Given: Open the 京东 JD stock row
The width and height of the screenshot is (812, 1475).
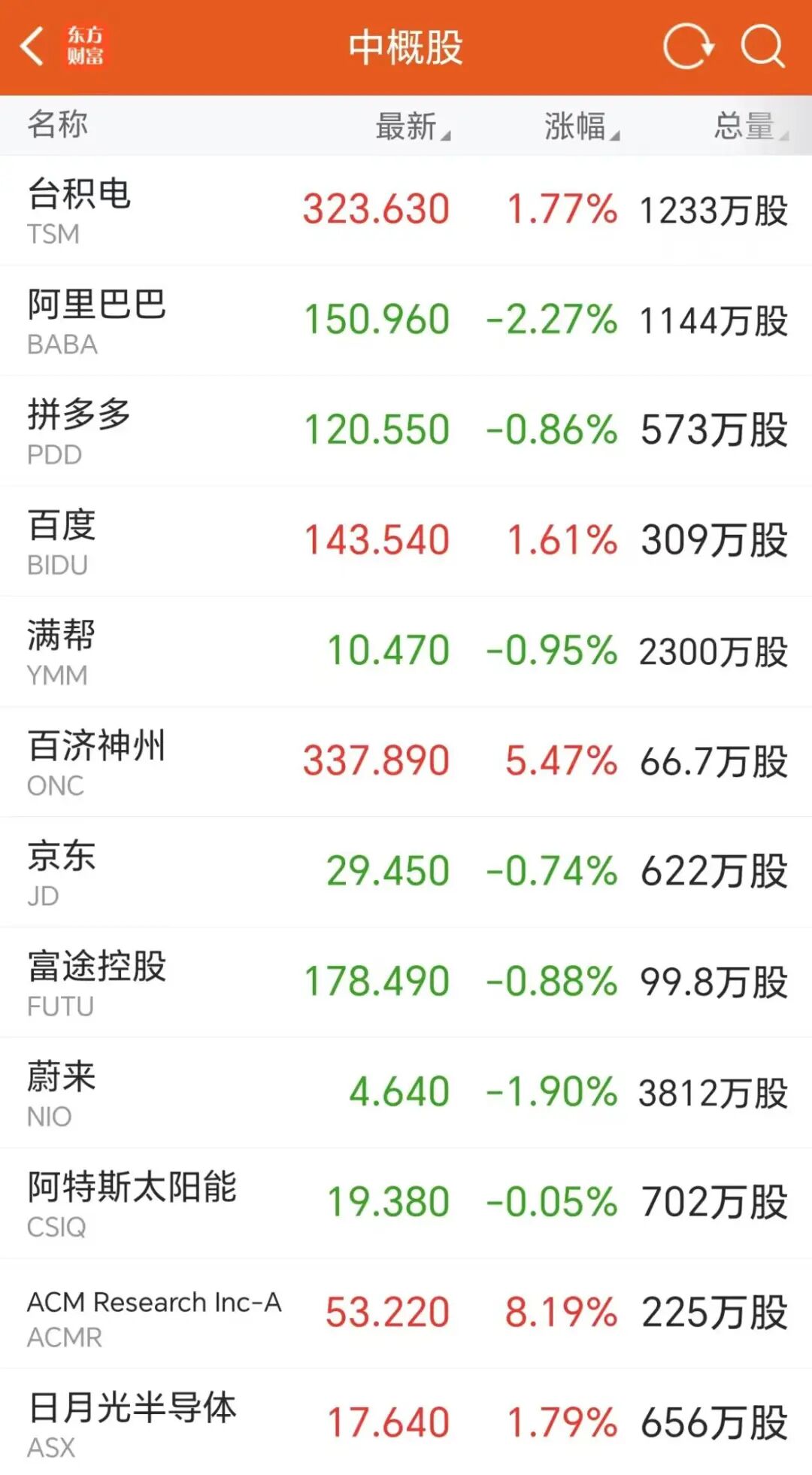Looking at the screenshot, I should click(x=406, y=873).
